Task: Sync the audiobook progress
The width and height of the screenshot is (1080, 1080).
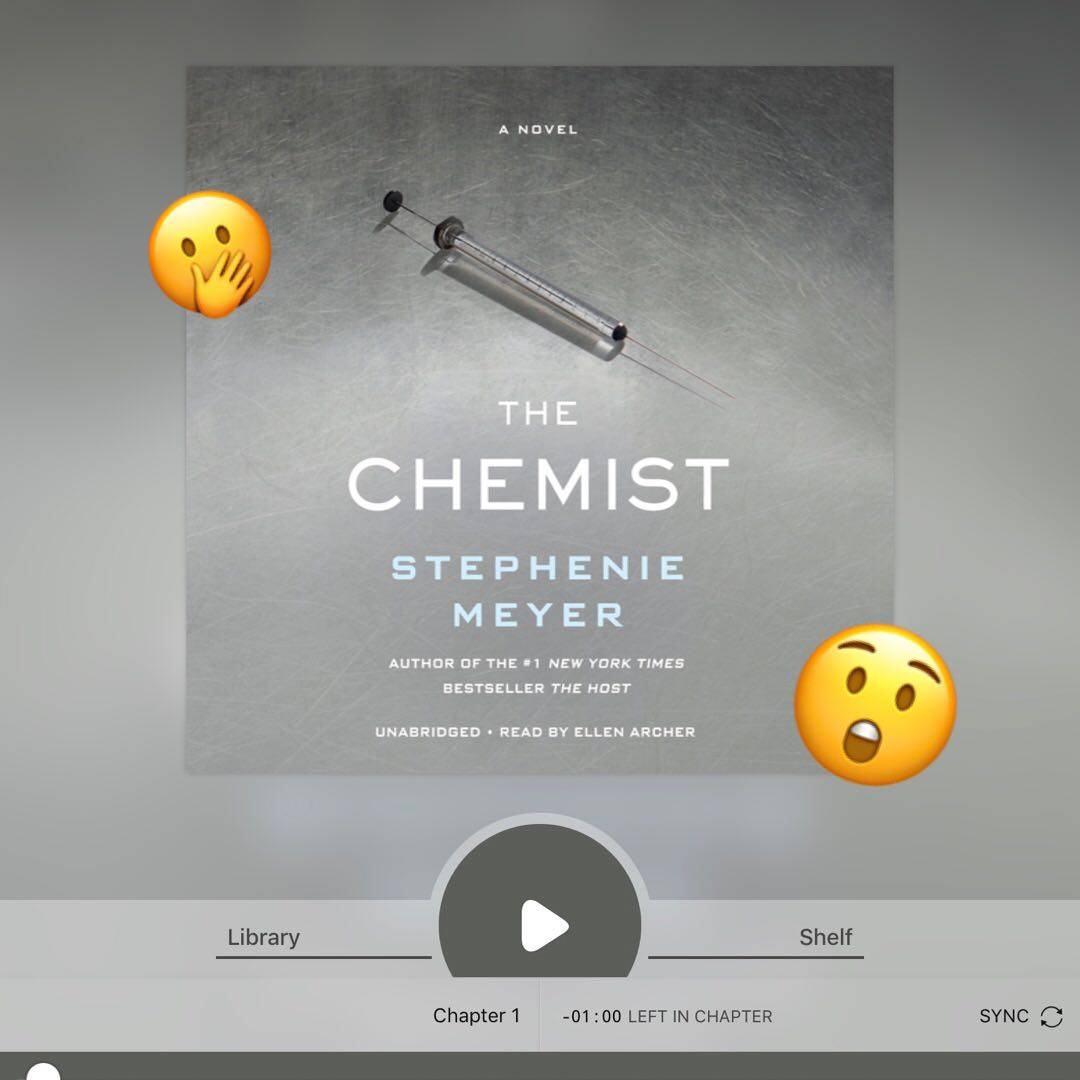Action: (x=1020, y=1016)
